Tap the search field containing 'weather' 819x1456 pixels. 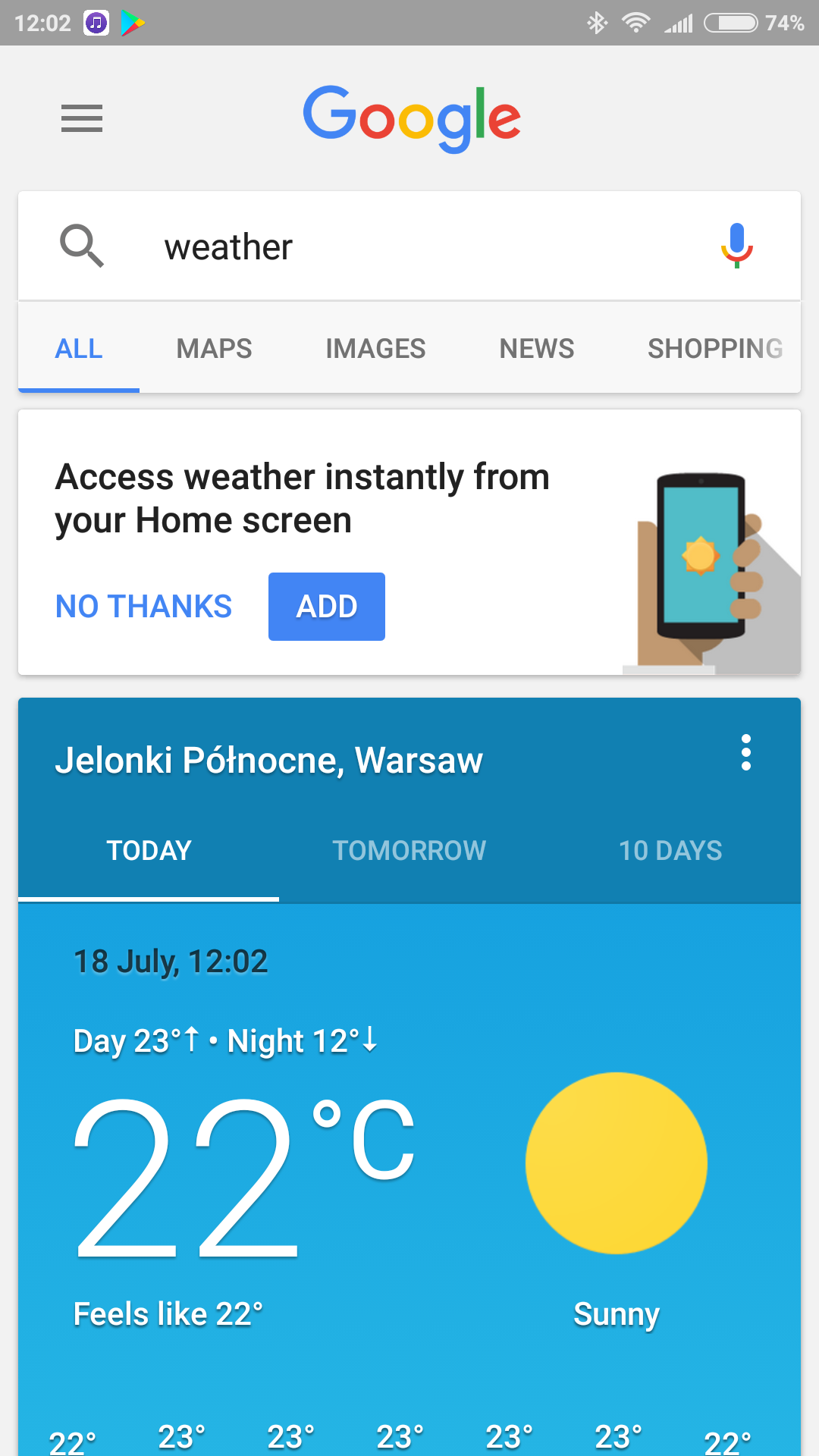409,247
